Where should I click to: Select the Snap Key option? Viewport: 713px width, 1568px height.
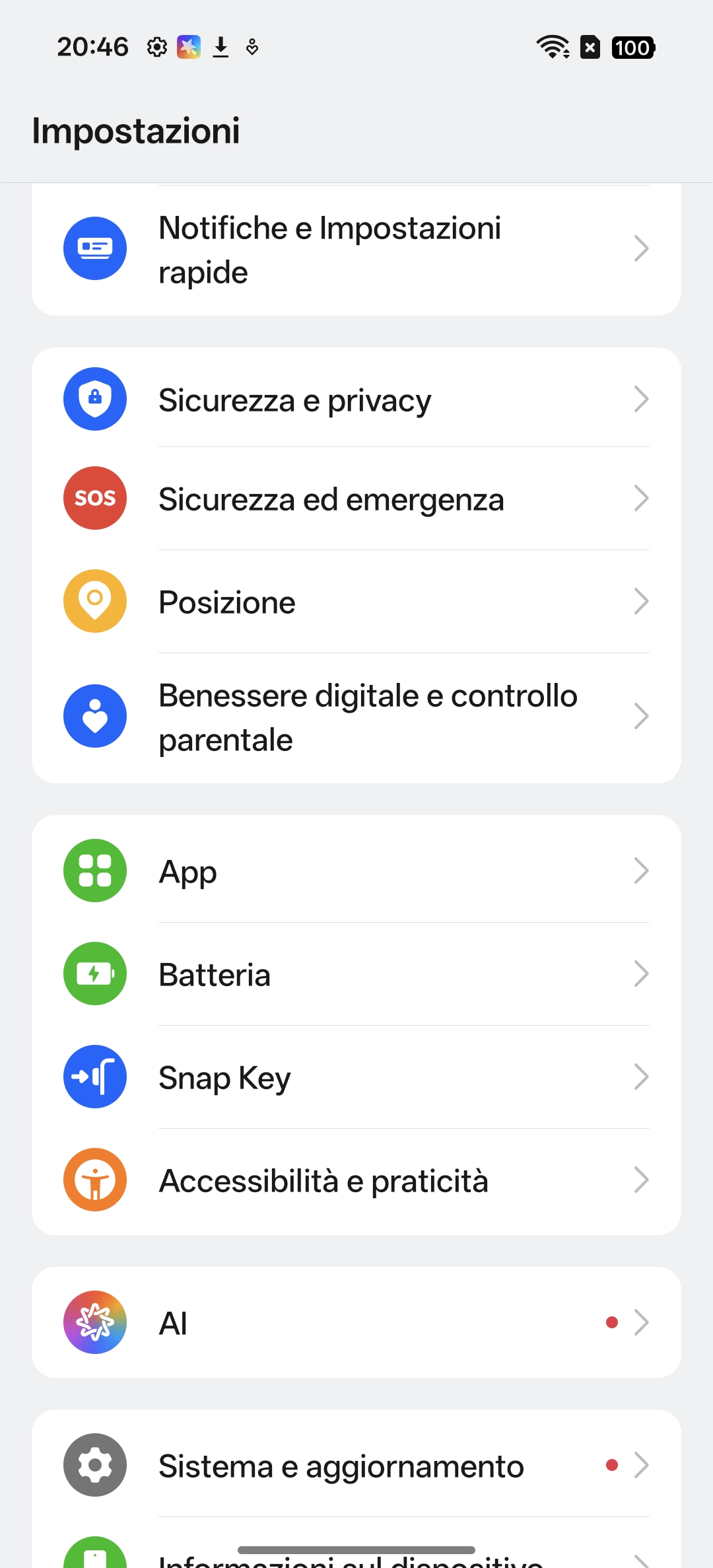[x=356, y=1077]
